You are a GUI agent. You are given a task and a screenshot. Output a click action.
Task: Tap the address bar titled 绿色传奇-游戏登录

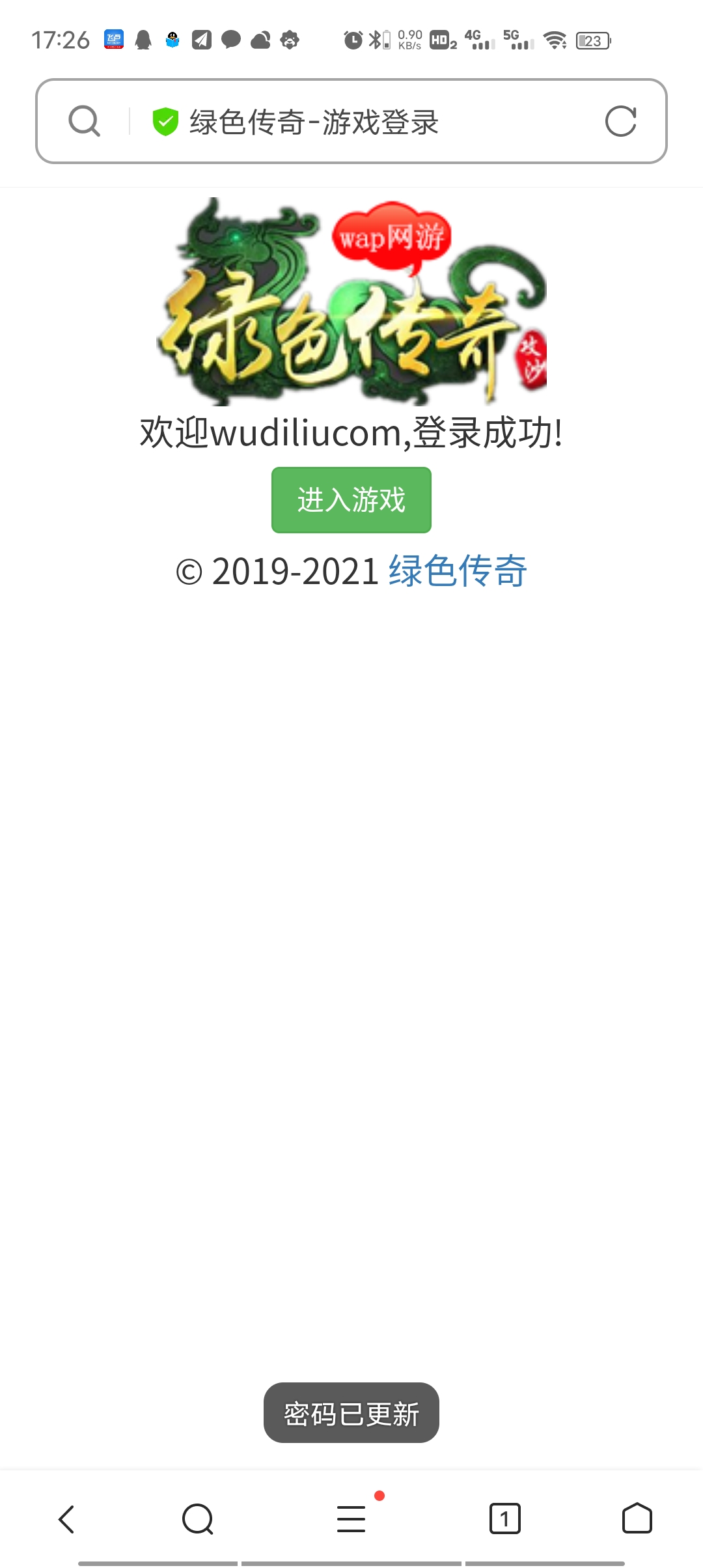pyautogui.click(x=351, y=121)
